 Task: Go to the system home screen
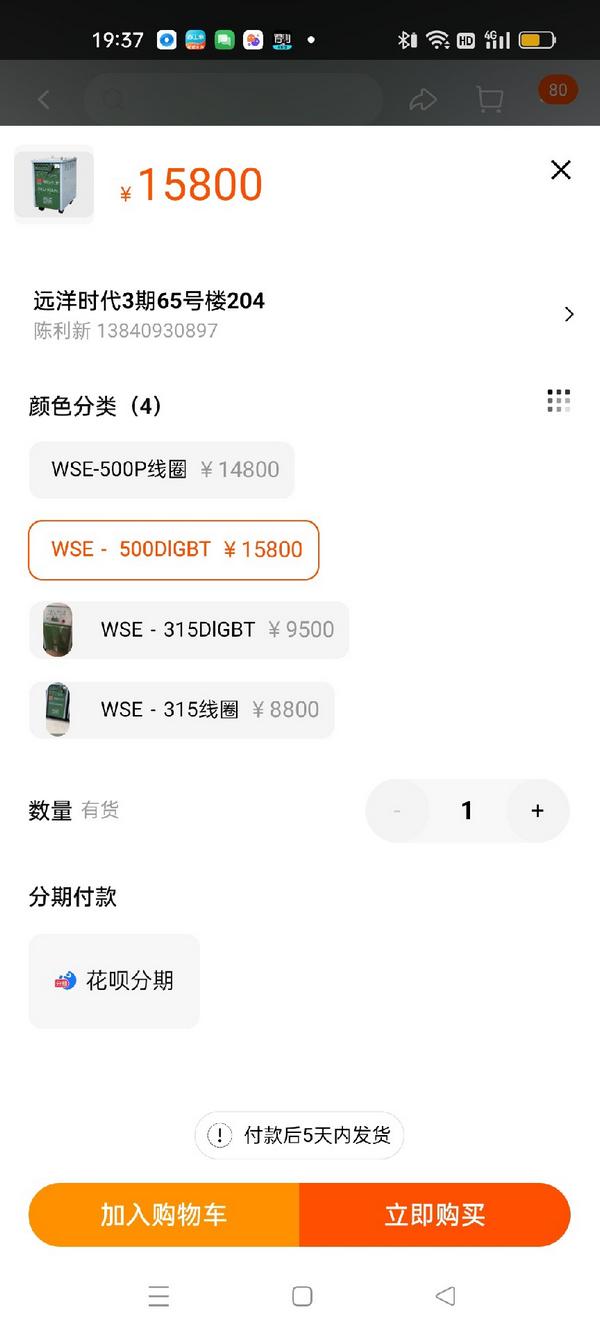pyautogui.click(x=302, y=1296)
